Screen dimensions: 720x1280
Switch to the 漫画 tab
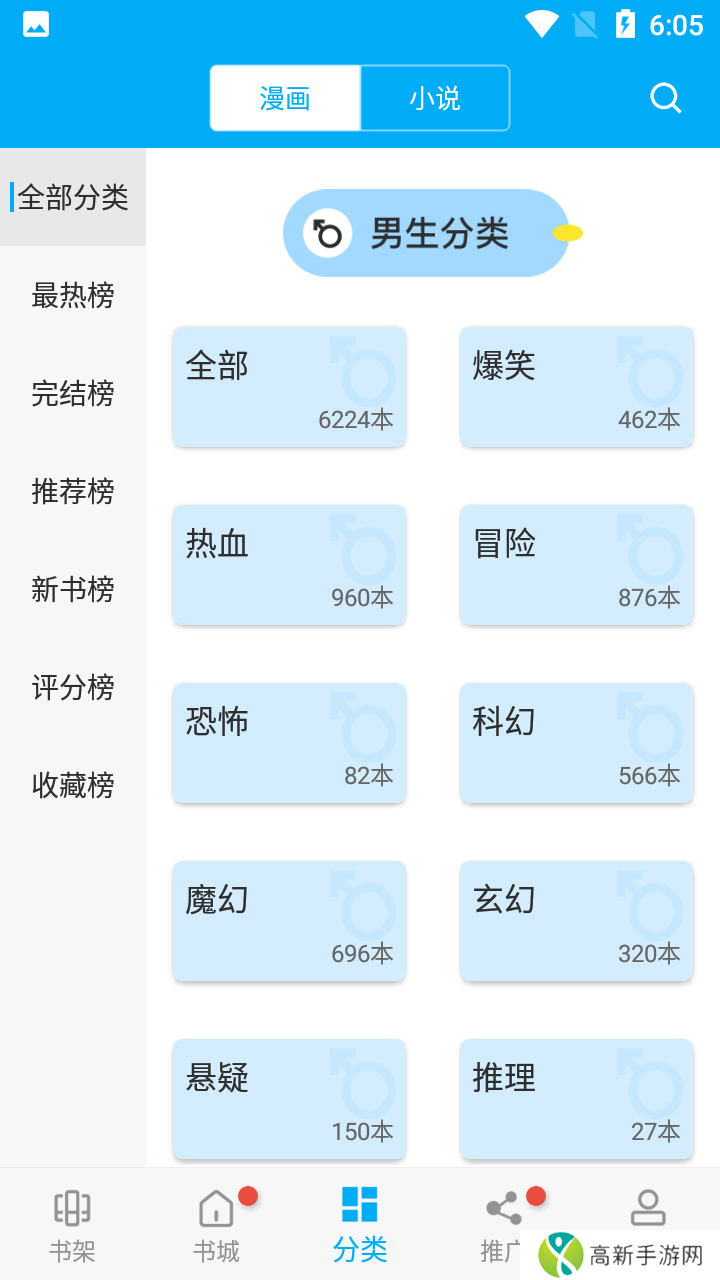[x=285, y=97]
